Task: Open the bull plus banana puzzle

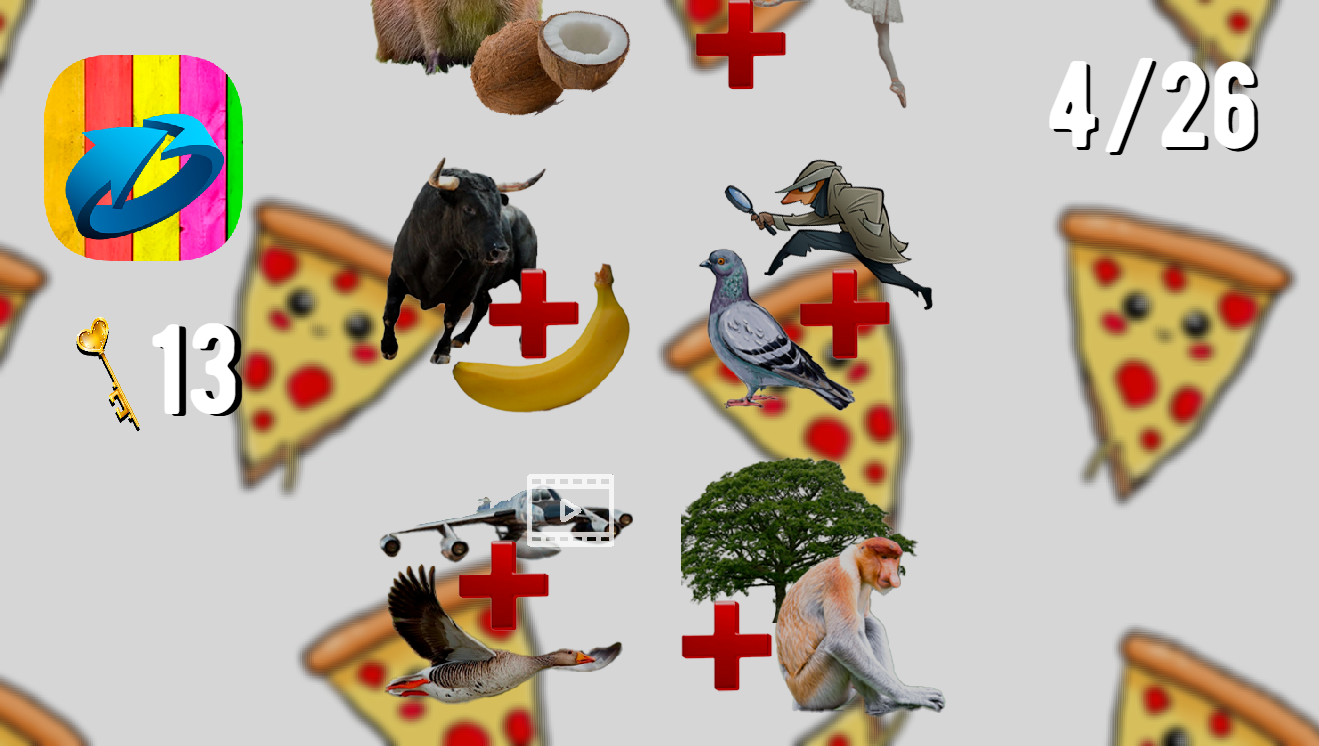Action: point(505,290)
